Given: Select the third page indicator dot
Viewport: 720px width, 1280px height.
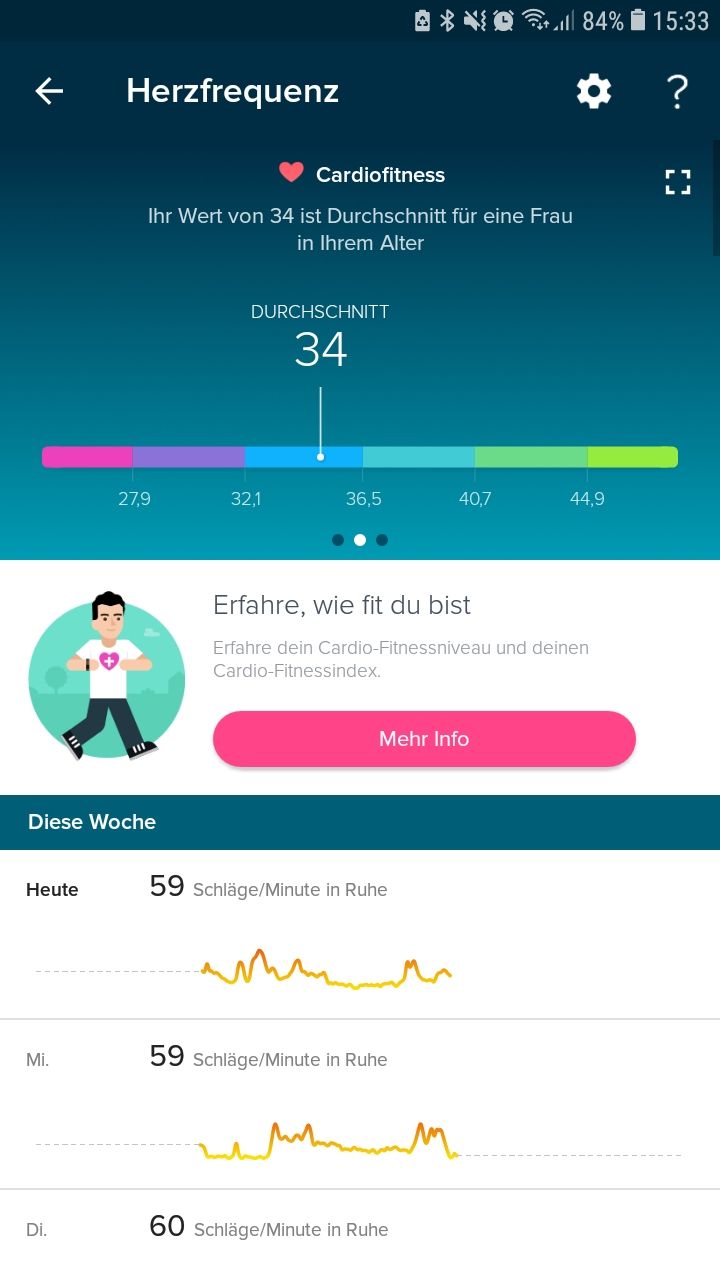Looking at the screenshot, I should point(382,540).
